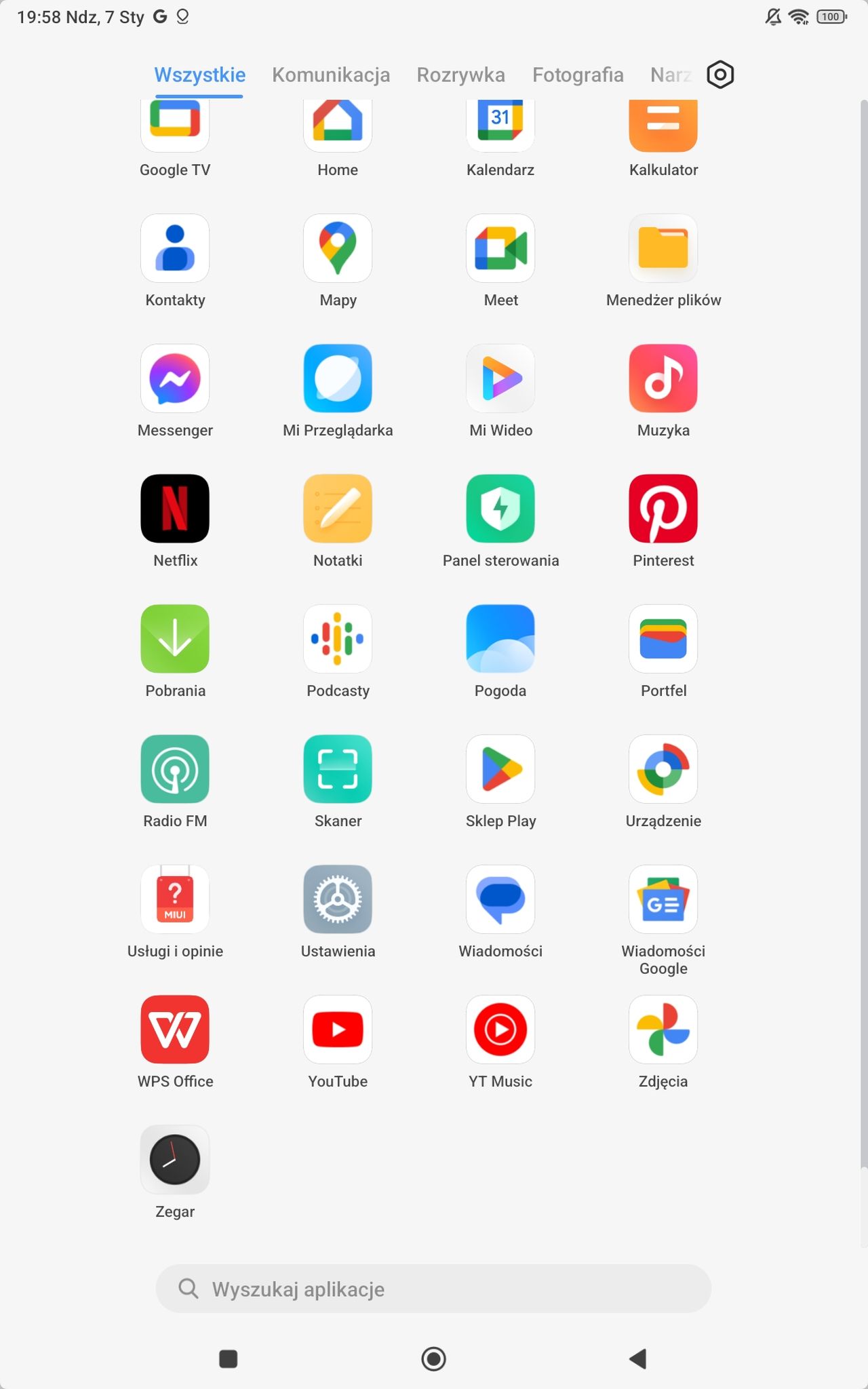Tap the Wyszukaj aplikacje search field
The width and height of the screenshot is (868, 1389).
(x=433, y=1289)
